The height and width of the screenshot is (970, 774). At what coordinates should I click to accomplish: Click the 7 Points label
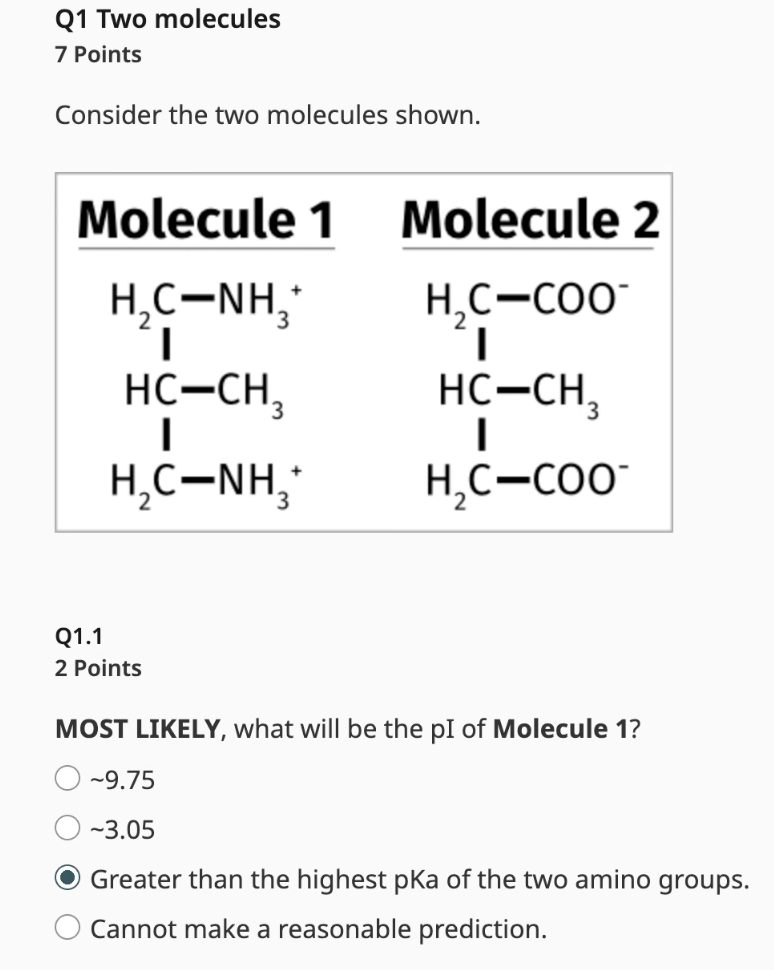[x=96, y=55]
